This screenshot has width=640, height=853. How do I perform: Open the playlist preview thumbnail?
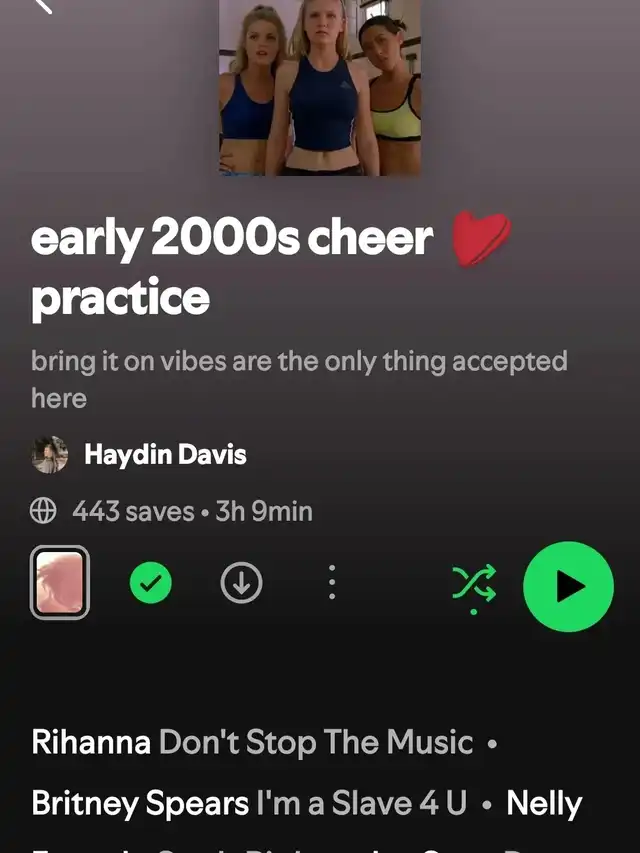[x=60, y=583]
